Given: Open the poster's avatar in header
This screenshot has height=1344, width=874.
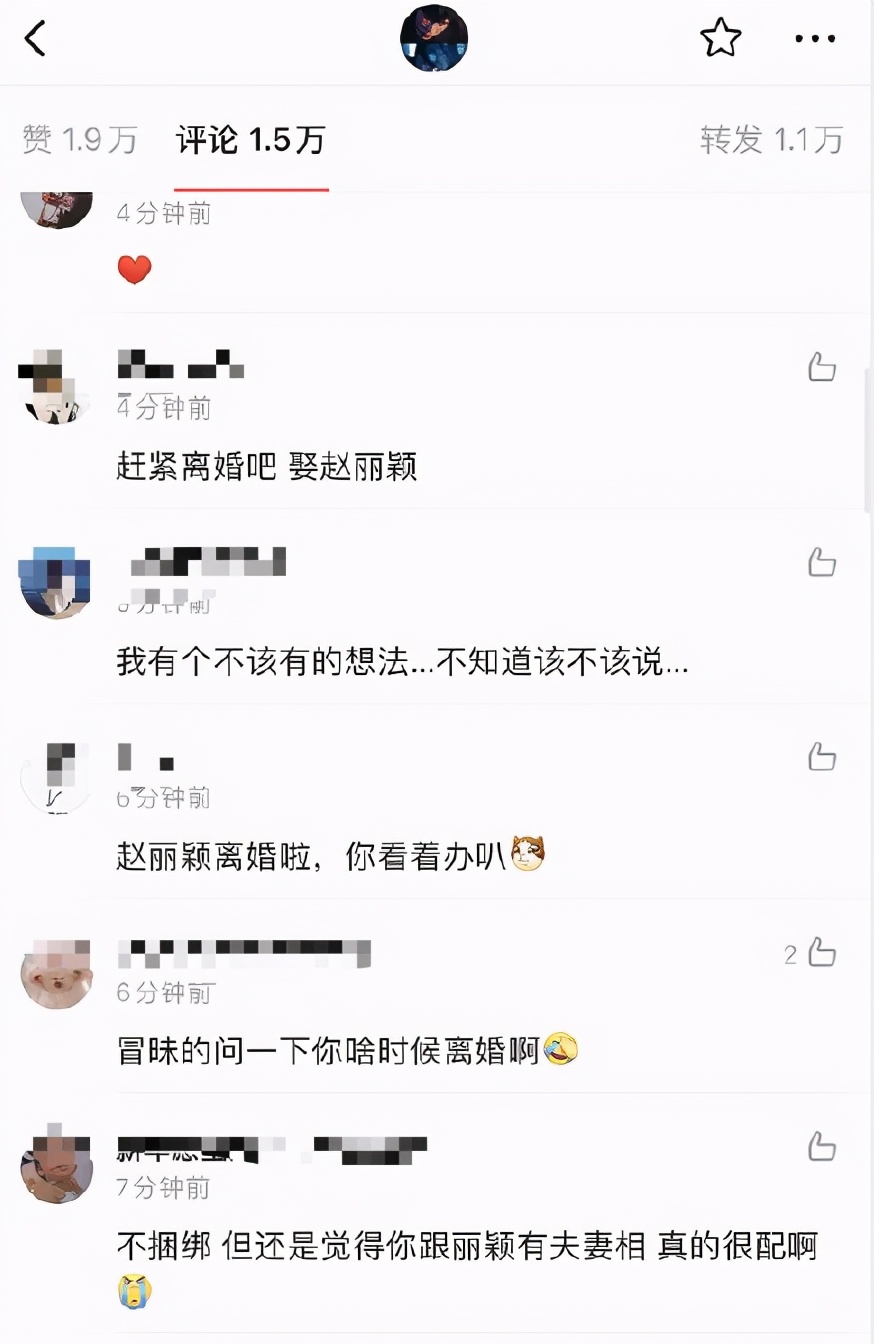Looking at the screenshot, I should tap(434, 39).
